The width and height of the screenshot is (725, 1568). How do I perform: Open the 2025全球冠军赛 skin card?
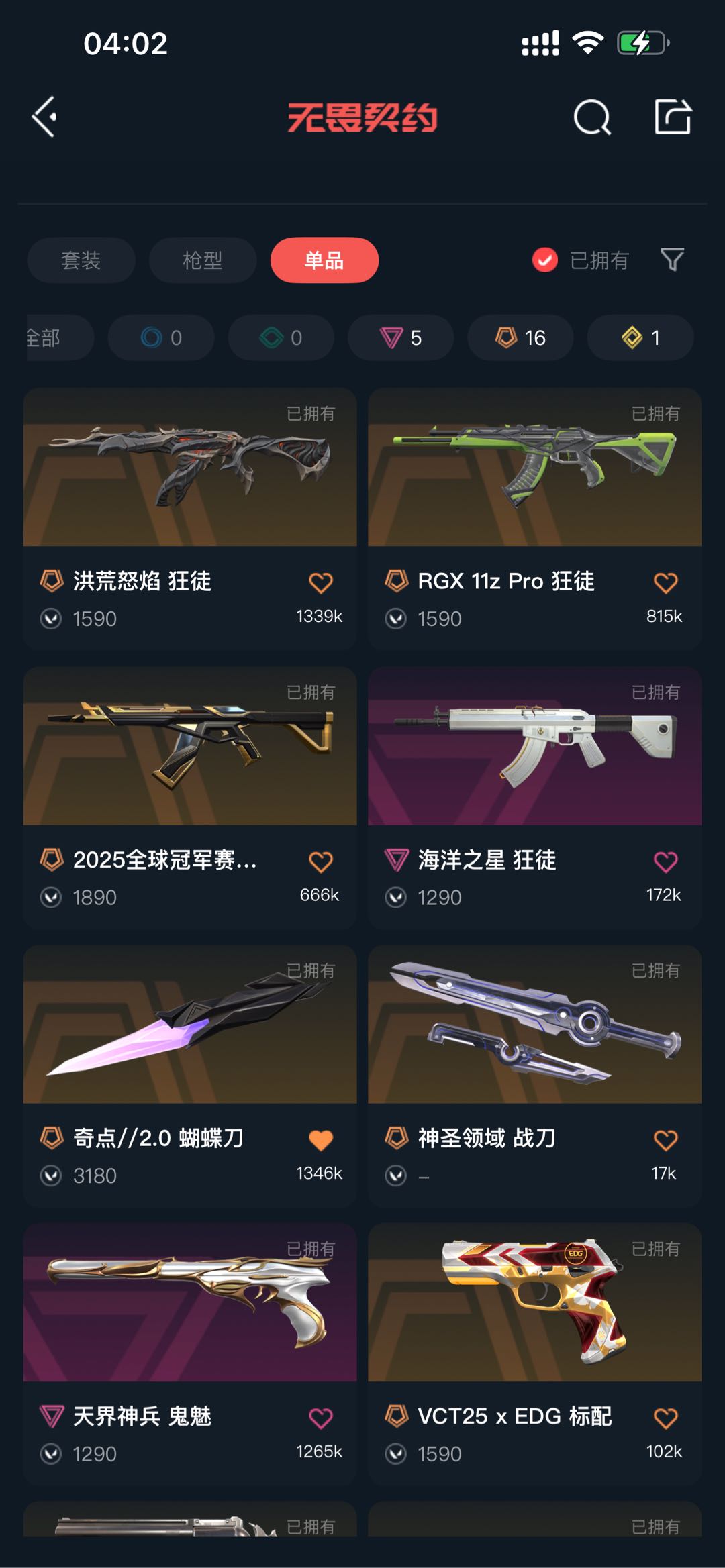(190, 748)
